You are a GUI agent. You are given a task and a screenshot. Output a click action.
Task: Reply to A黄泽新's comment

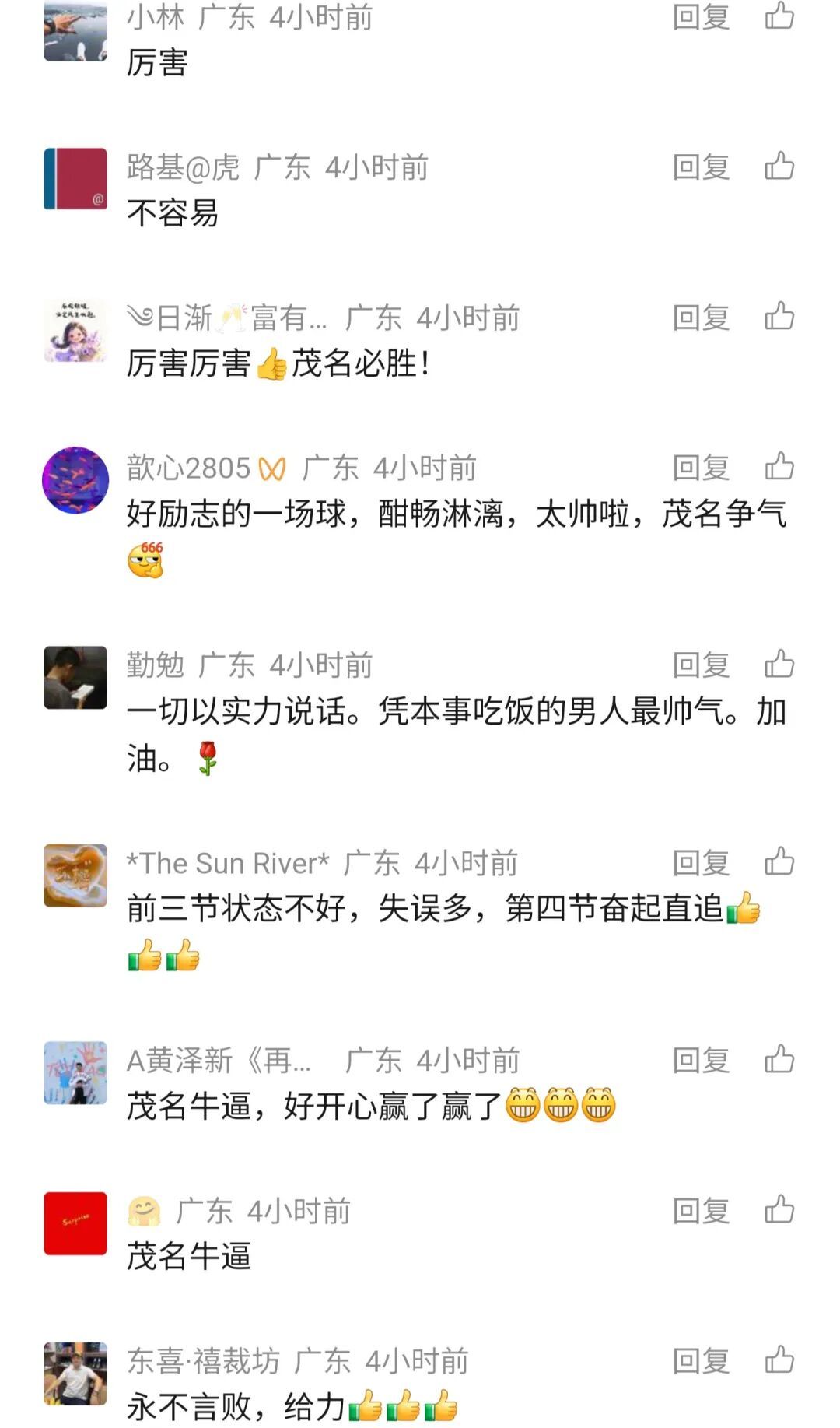pos(701,1060)
